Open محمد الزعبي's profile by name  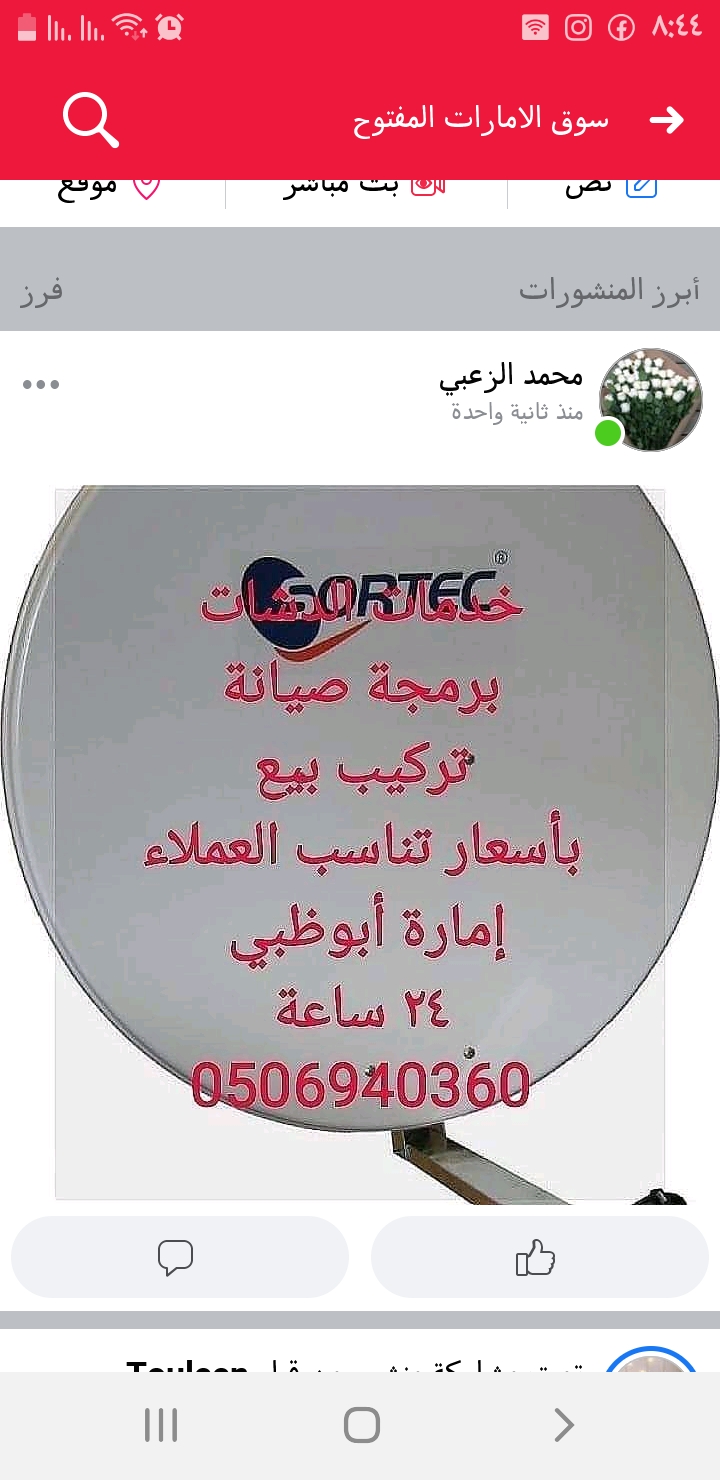pyautogui.click(x=510, y=375)
